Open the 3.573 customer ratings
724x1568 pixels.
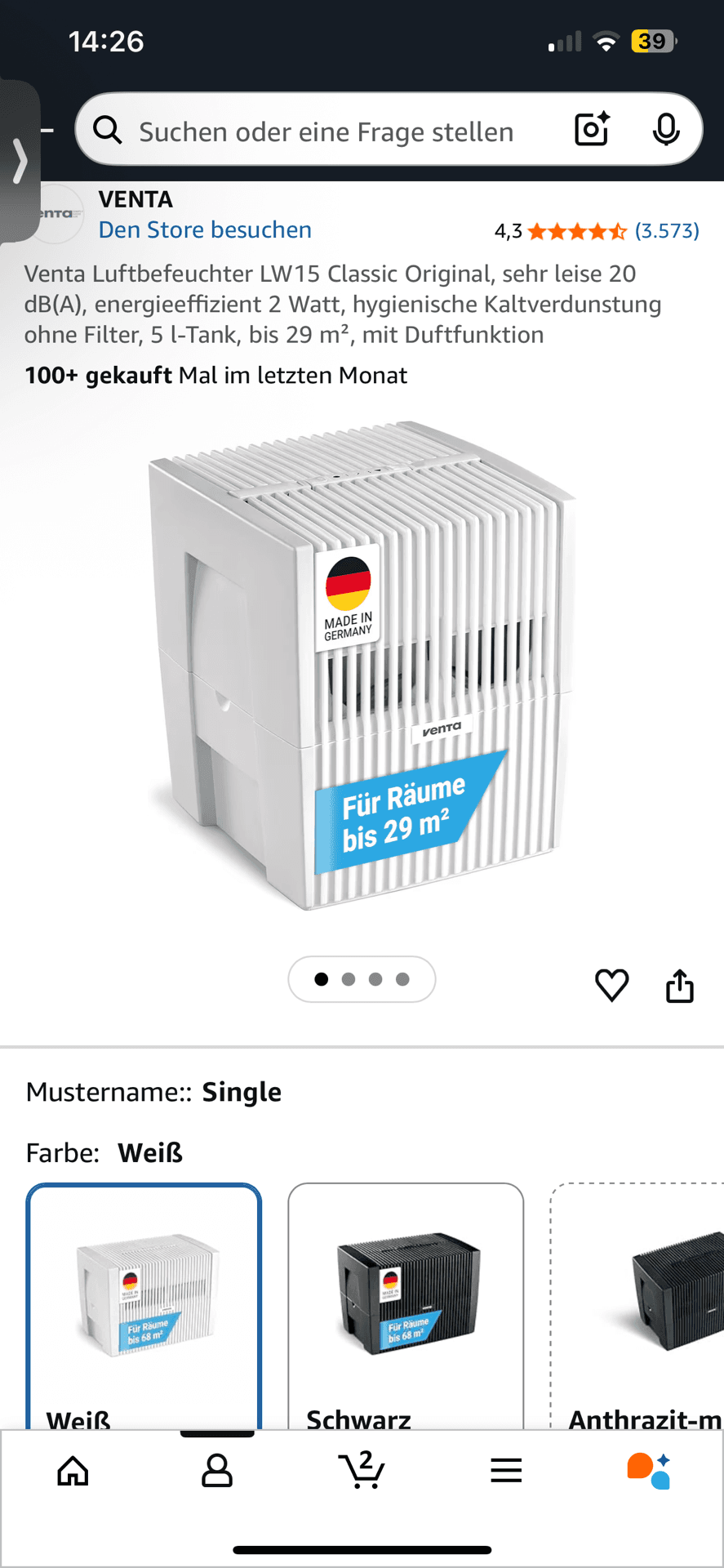[667, 231]
